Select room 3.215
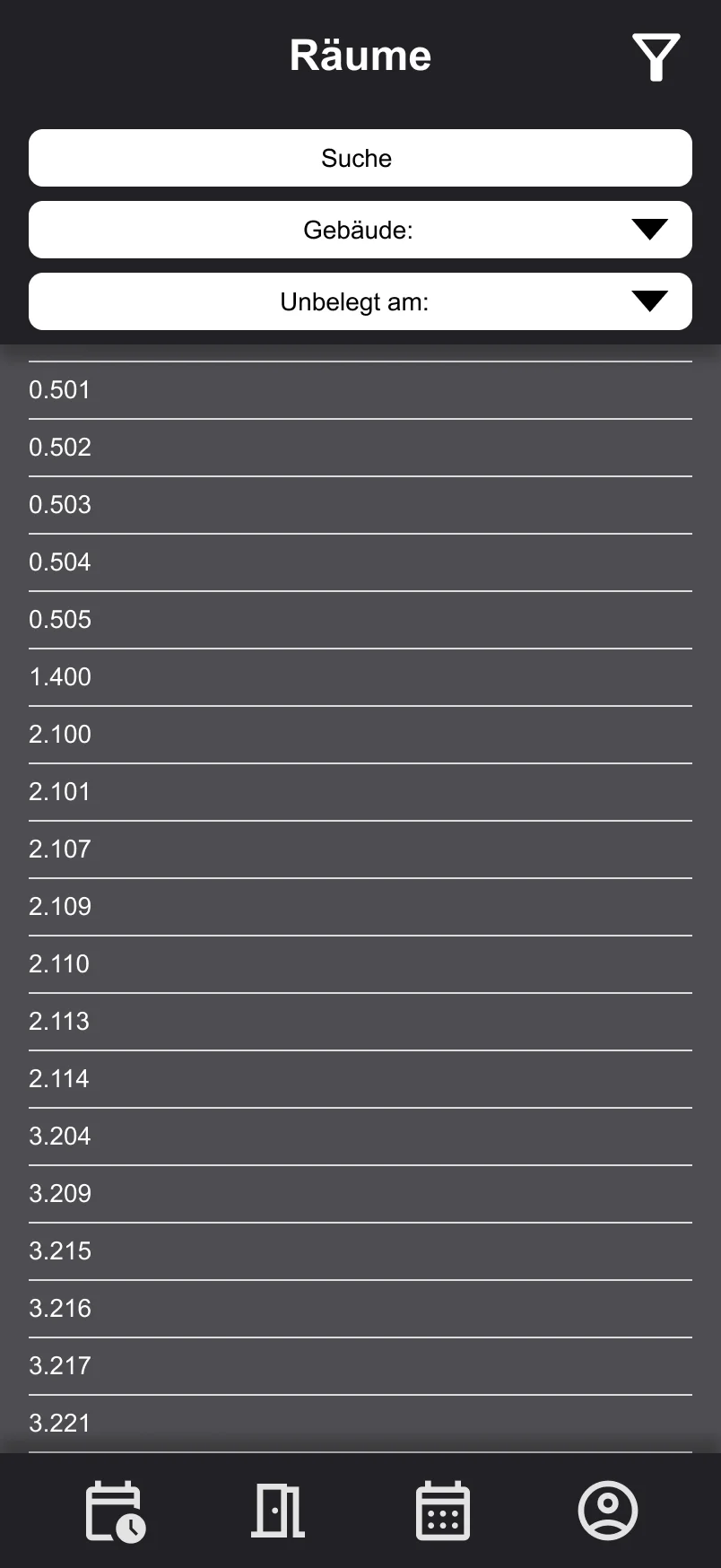Screen dimensions: 721x1568 tap(360, 1251)
